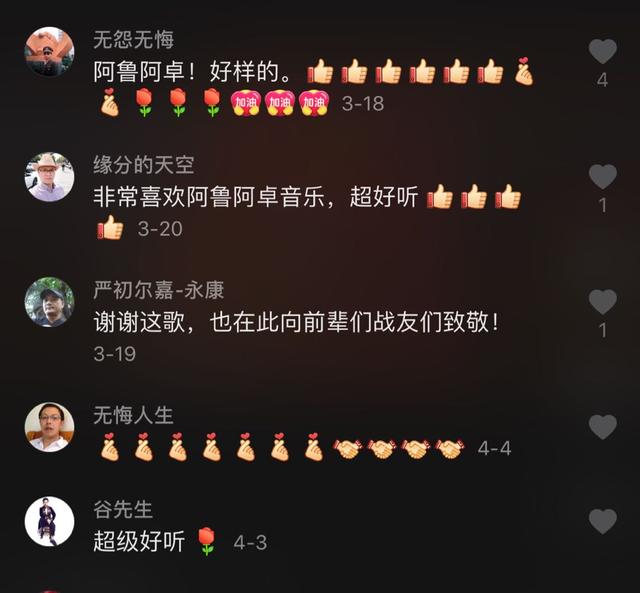Open 严初尔嘉-永康's profile avatar
Screen dimensions: 640x593
(49, 302)
